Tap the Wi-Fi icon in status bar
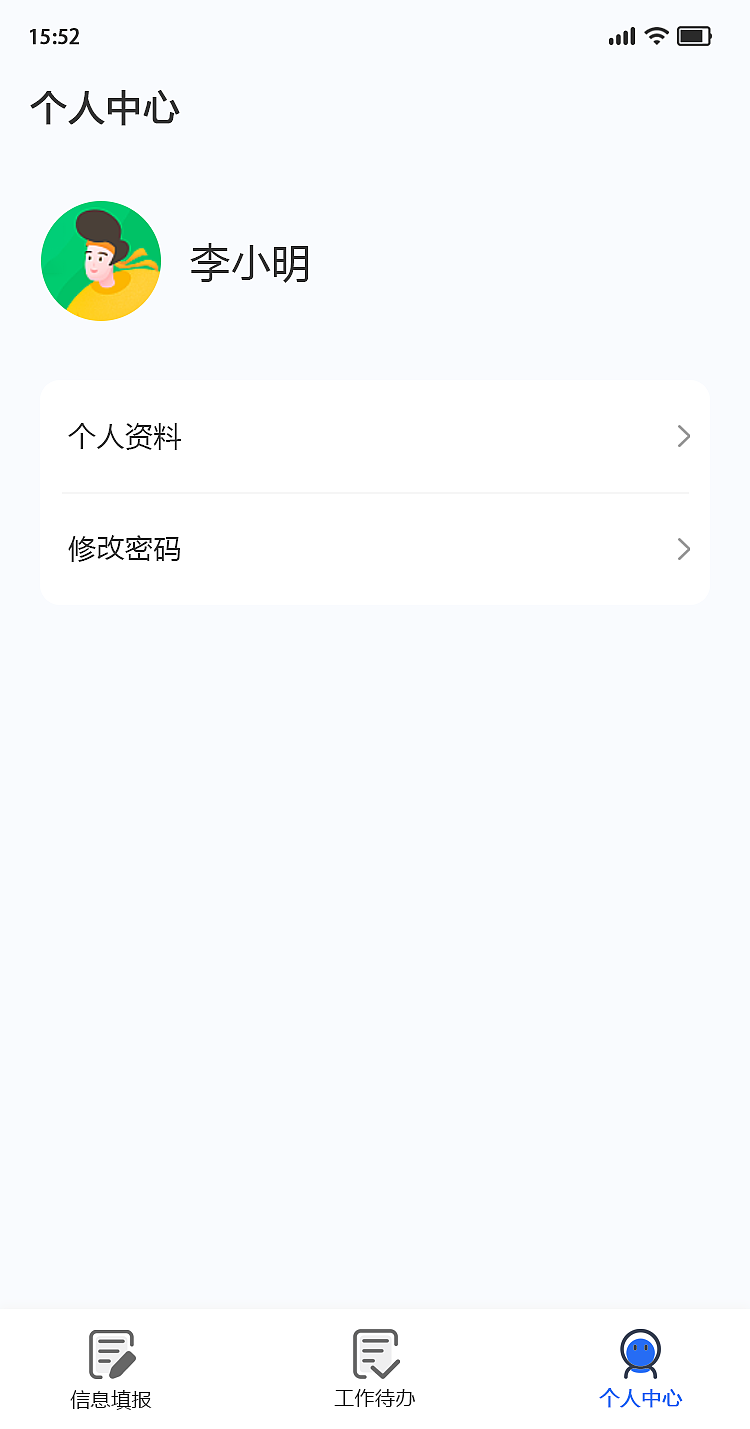The image size is (750, 1429). point(655,35)
